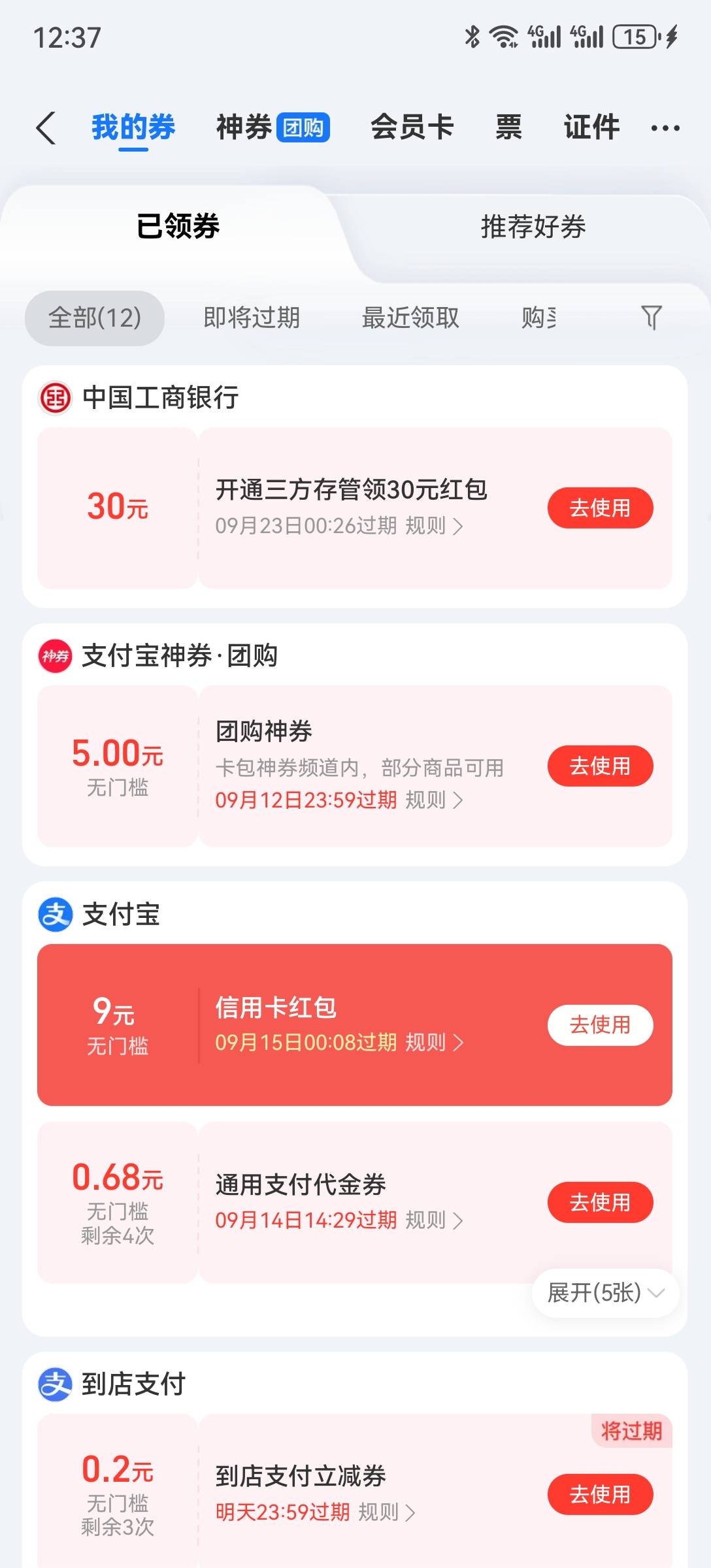Image resolution: width=711 pixels, height=1568 pixels.
Task: Select the 最近领取 filter chip
Action: tap(410, 318)
